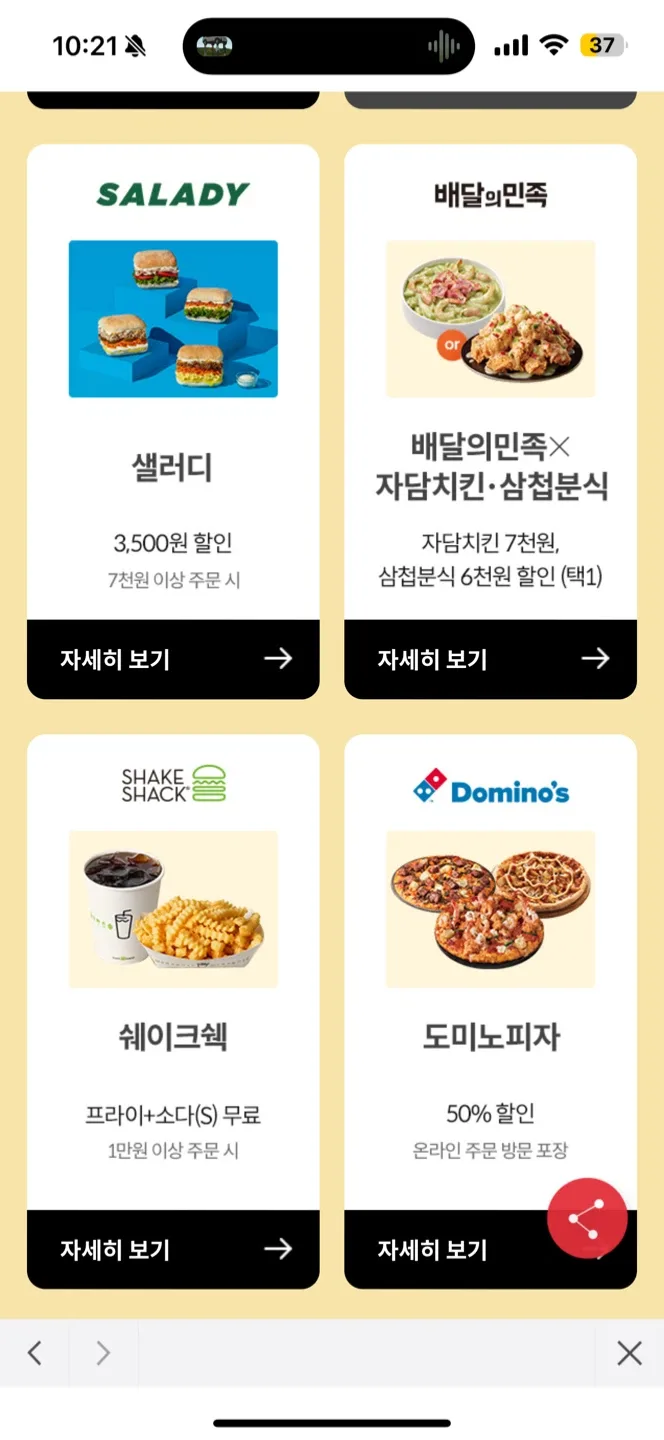664x1440 pixels.
Task: Open details for the Salady discount
Action: (x=173, y=659)
